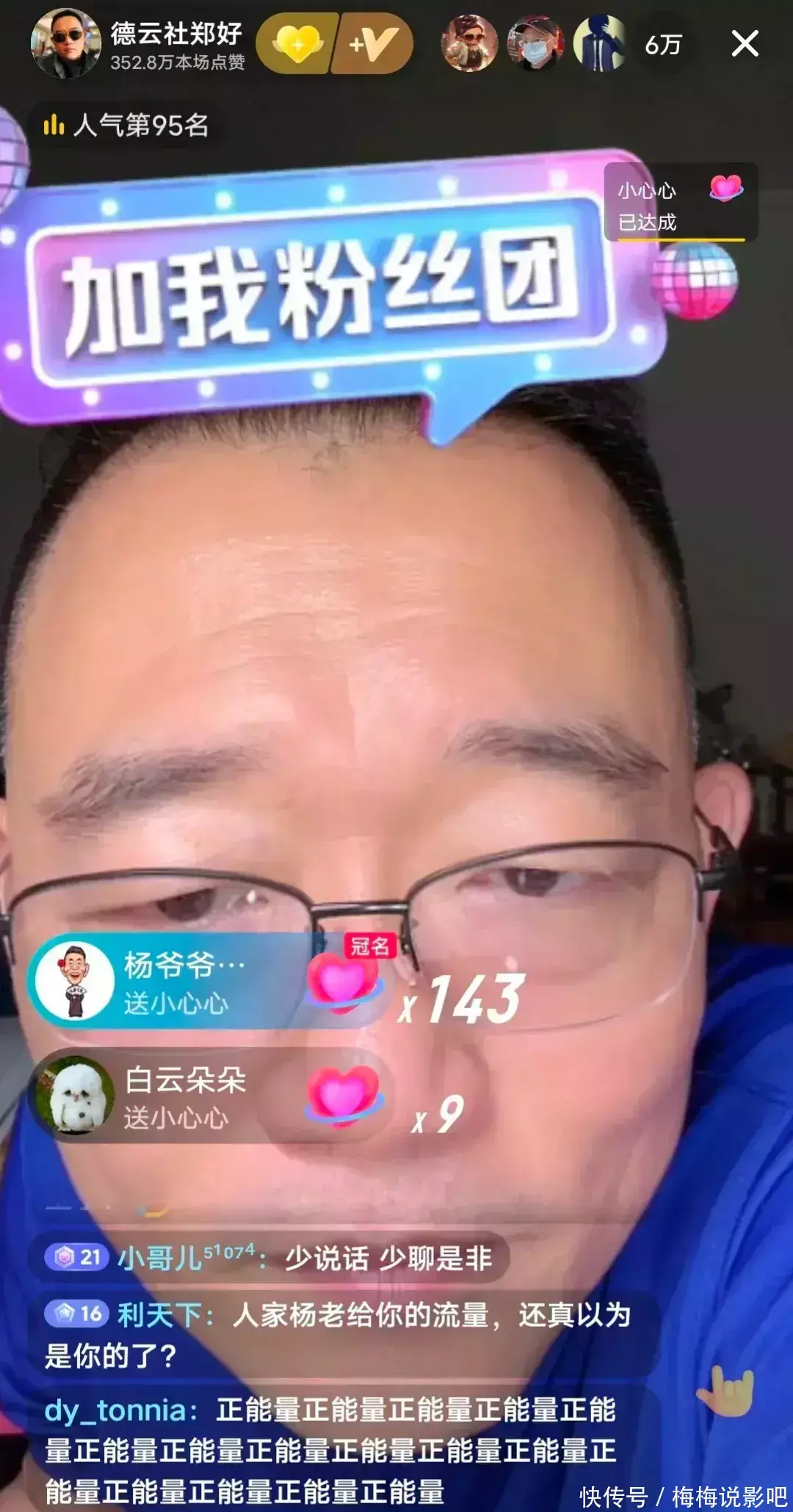View the masked top viewer's avatar
793x1512 pixels.
(535, 44)
